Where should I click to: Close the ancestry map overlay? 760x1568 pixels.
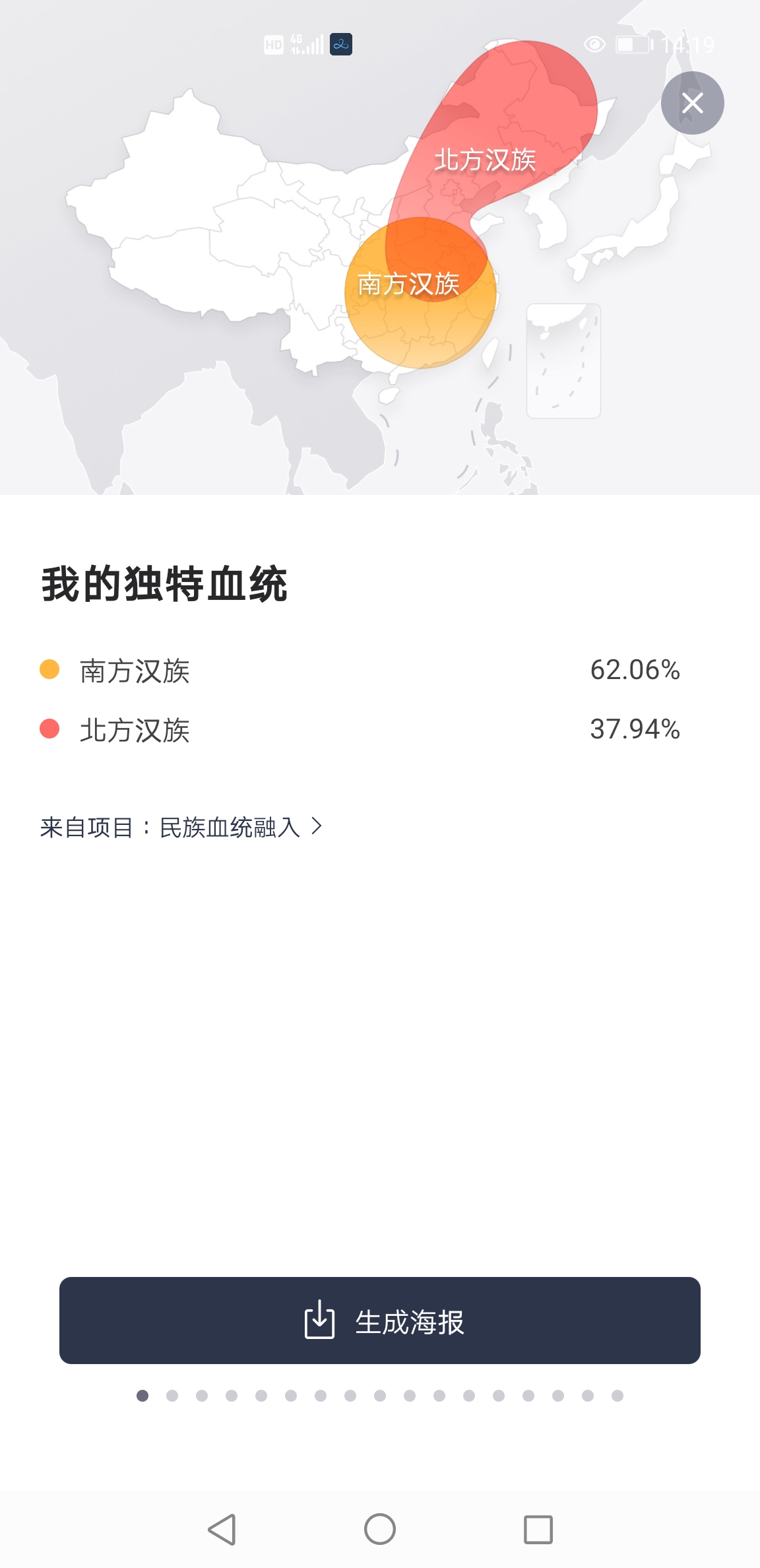tap(692, 103)
